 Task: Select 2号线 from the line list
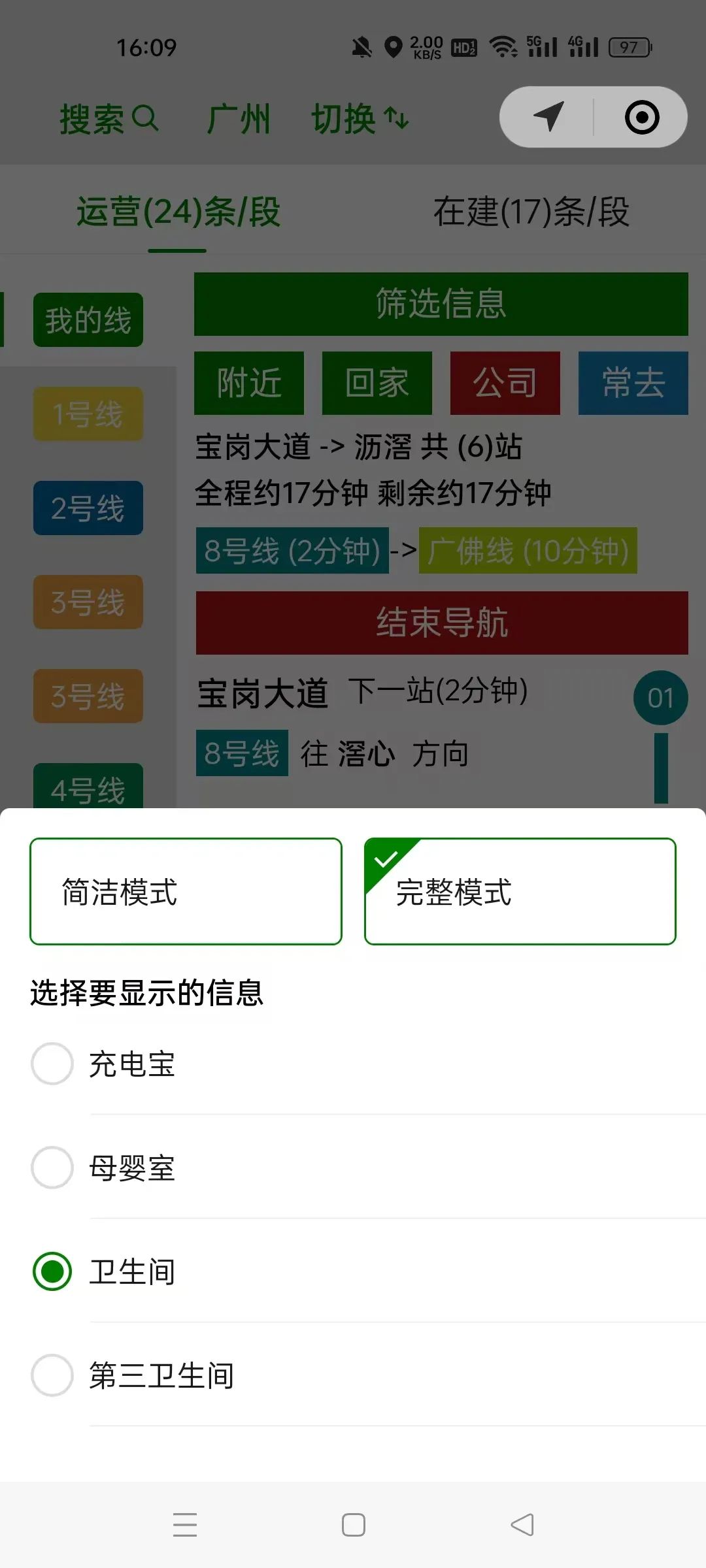pos(88,508)
